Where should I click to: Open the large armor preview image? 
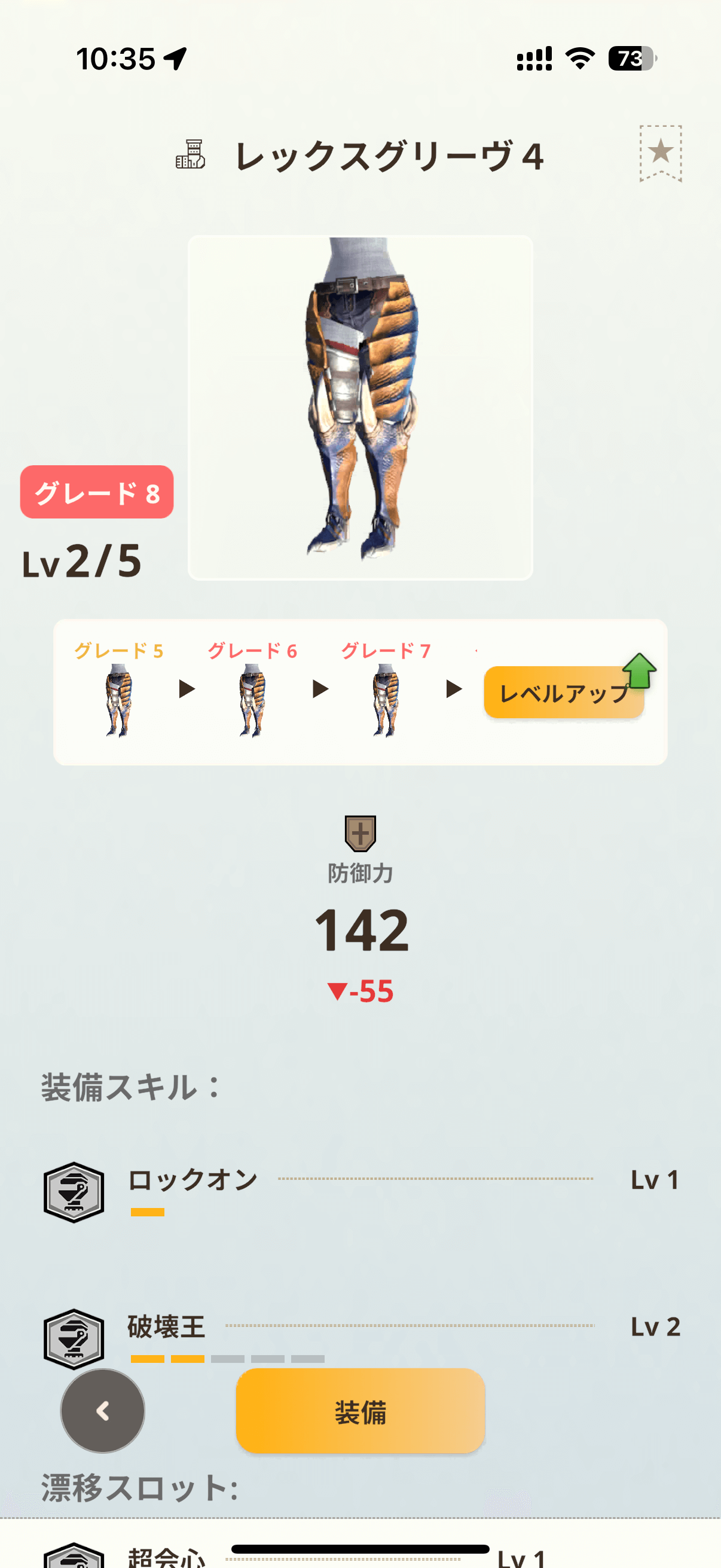(360, 407)
